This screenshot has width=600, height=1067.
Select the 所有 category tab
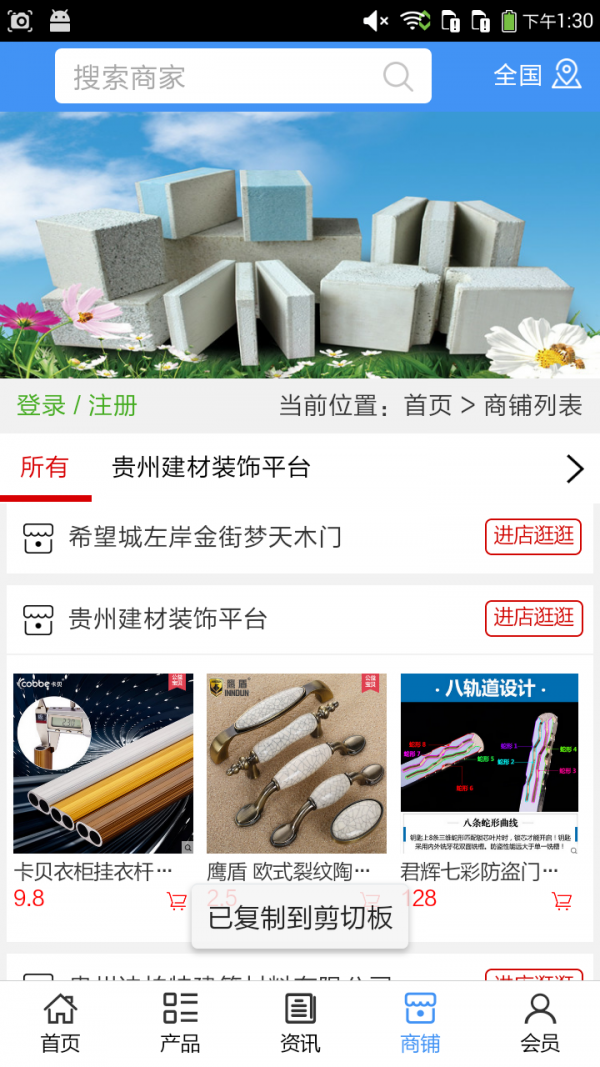[45, 467]
